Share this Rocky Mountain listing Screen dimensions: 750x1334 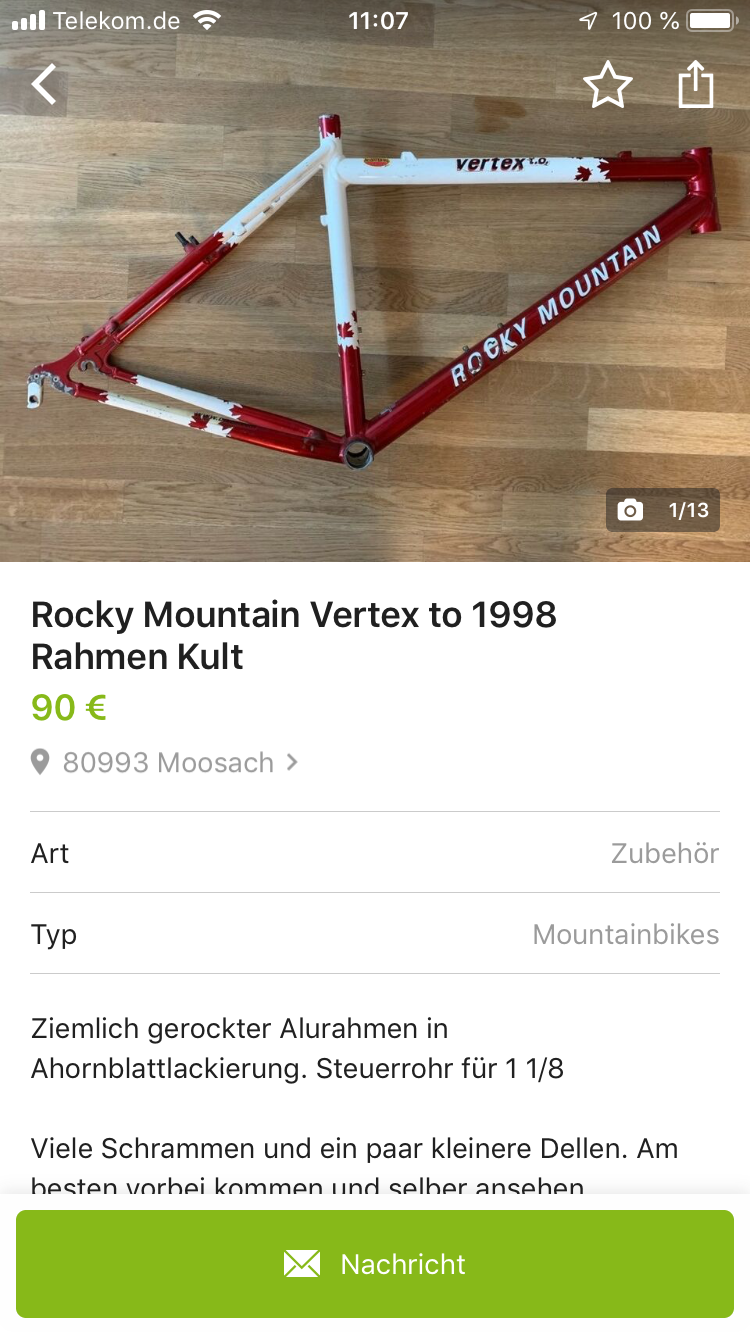(x=696, y=85)
